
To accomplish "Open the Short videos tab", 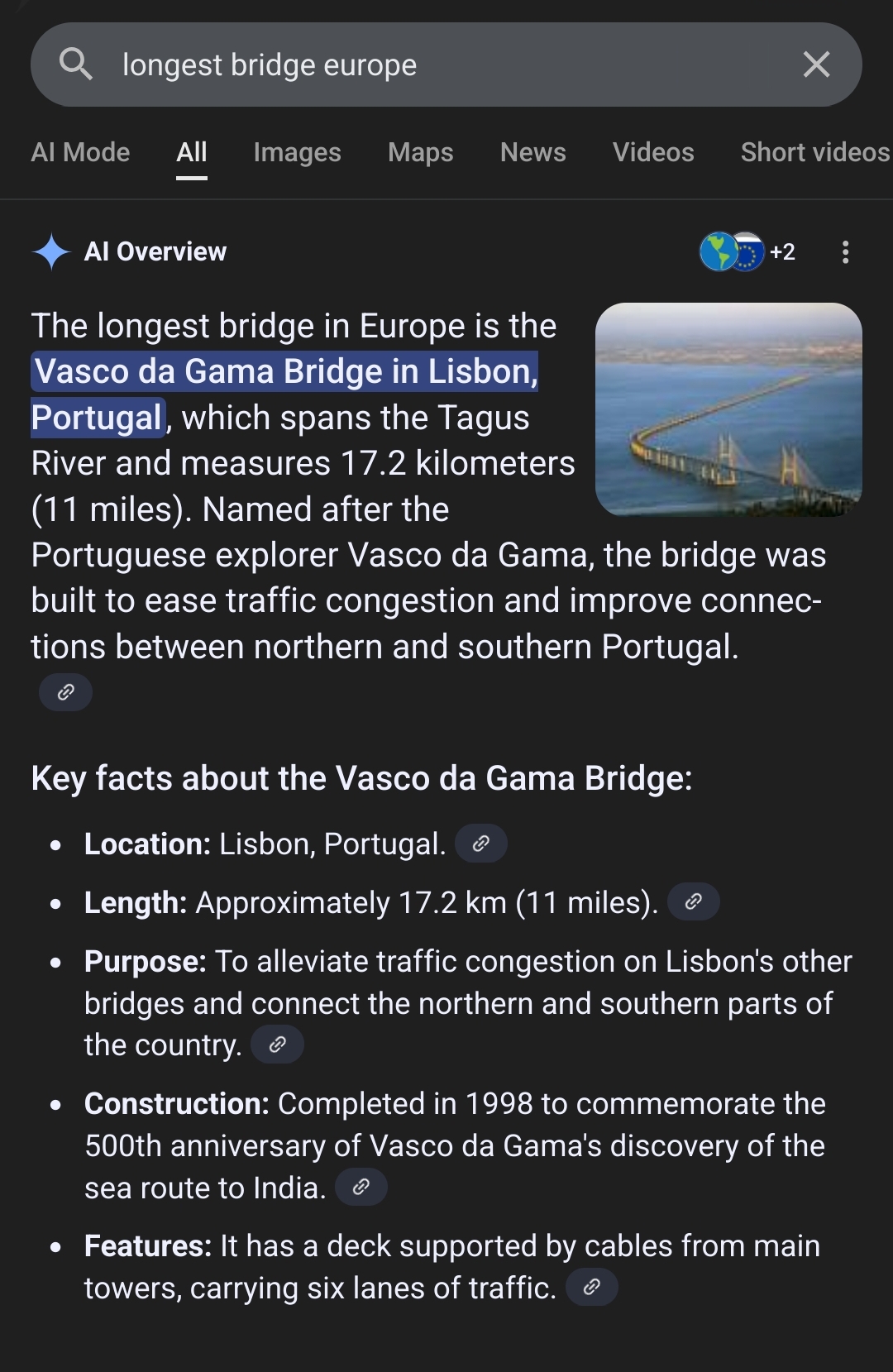I will (x=814, y=152).
